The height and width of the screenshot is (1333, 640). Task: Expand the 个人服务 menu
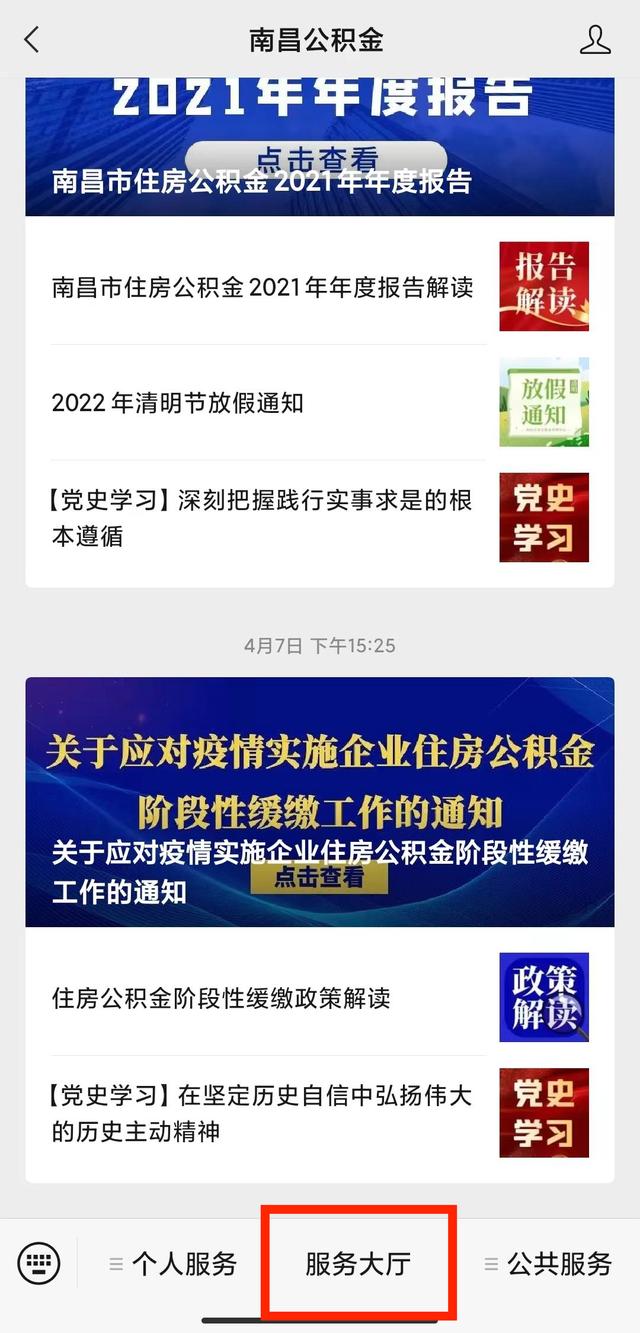pos(173,1264)
